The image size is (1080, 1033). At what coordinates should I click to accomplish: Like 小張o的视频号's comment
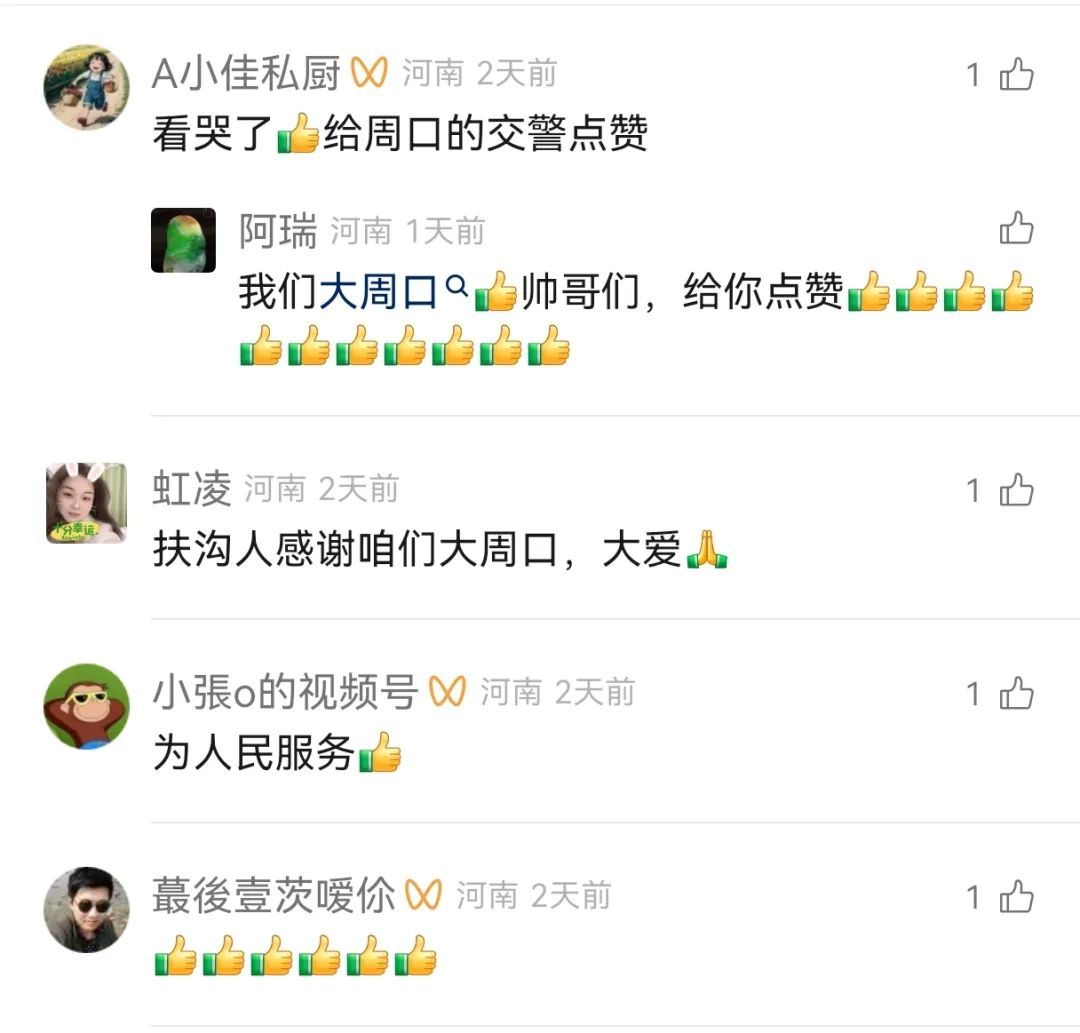[x=1016, y=694]
